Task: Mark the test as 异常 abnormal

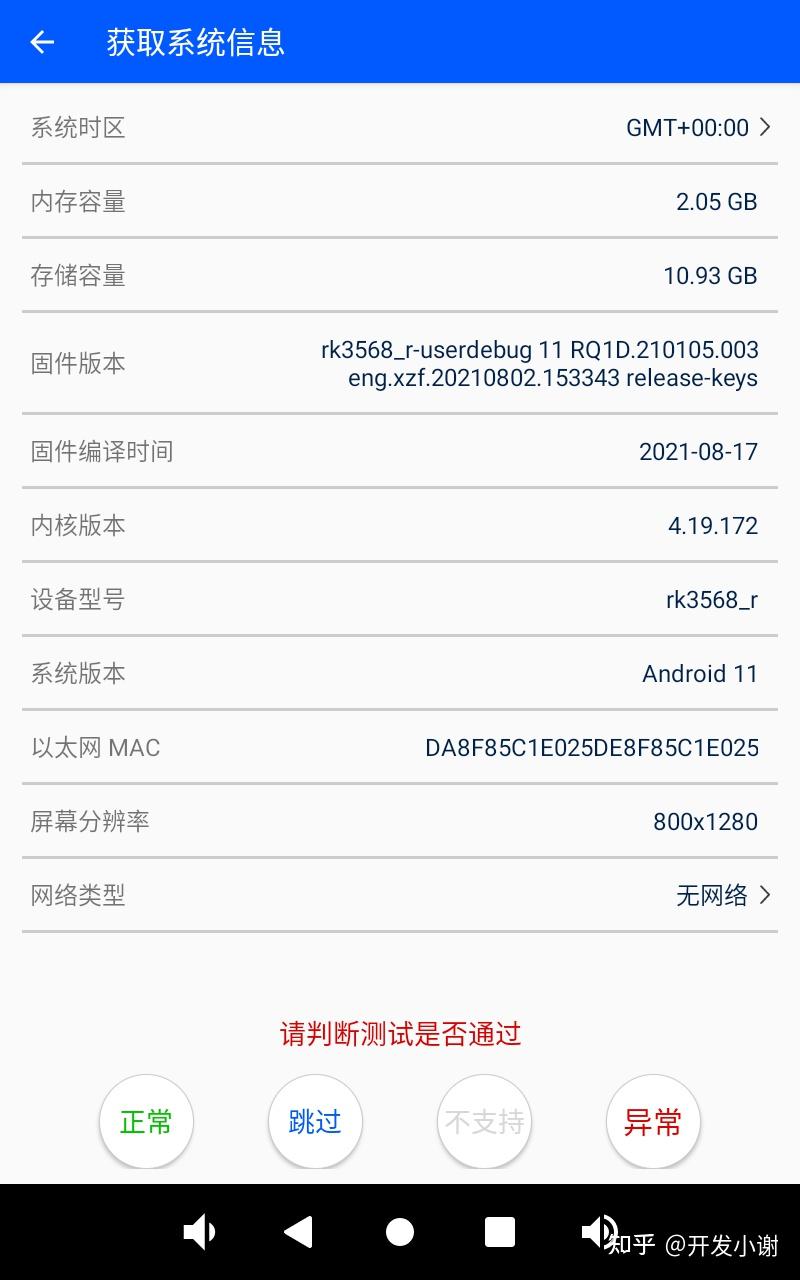Action: [x=652, y=1121]
